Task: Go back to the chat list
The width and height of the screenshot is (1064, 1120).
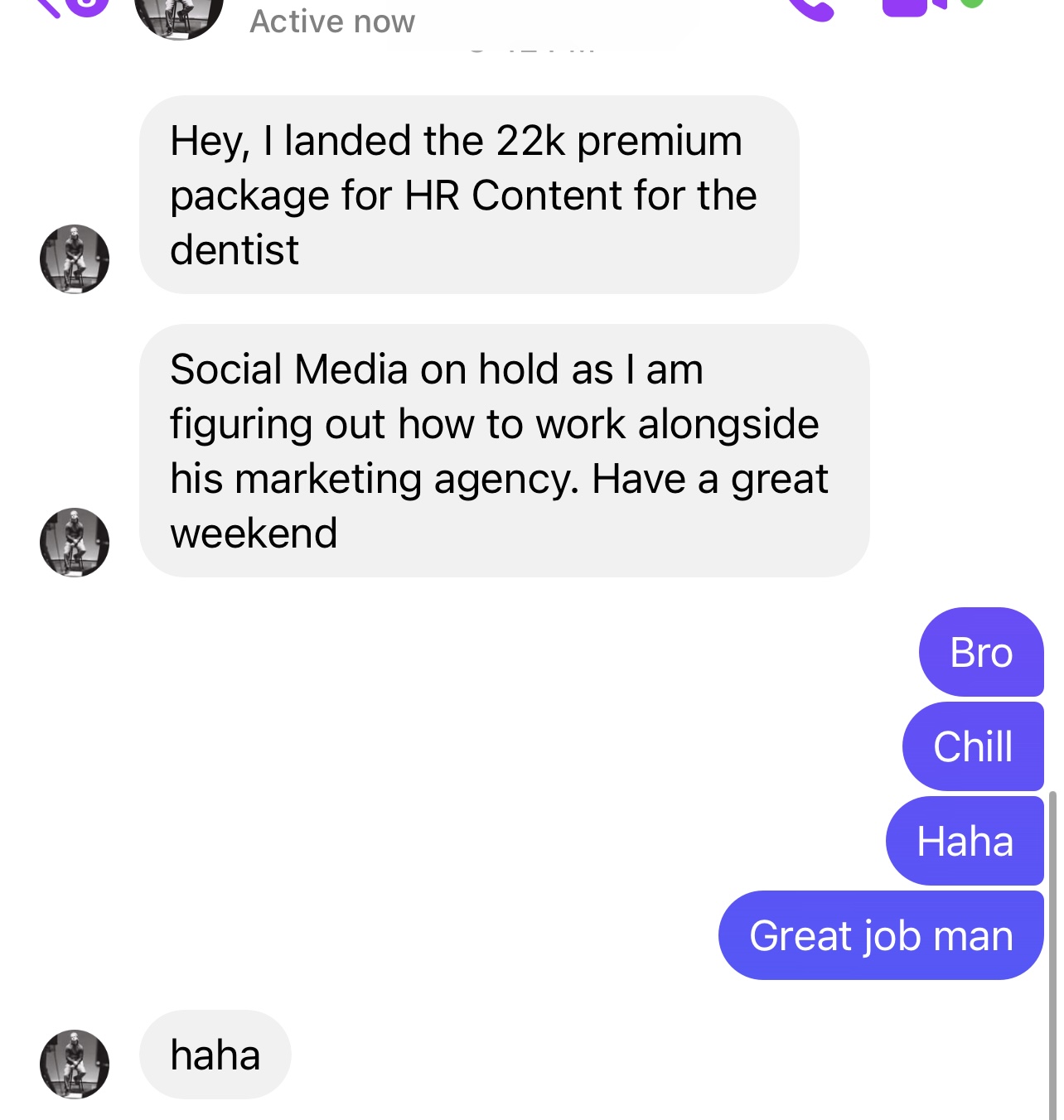Action: (50, 7)
